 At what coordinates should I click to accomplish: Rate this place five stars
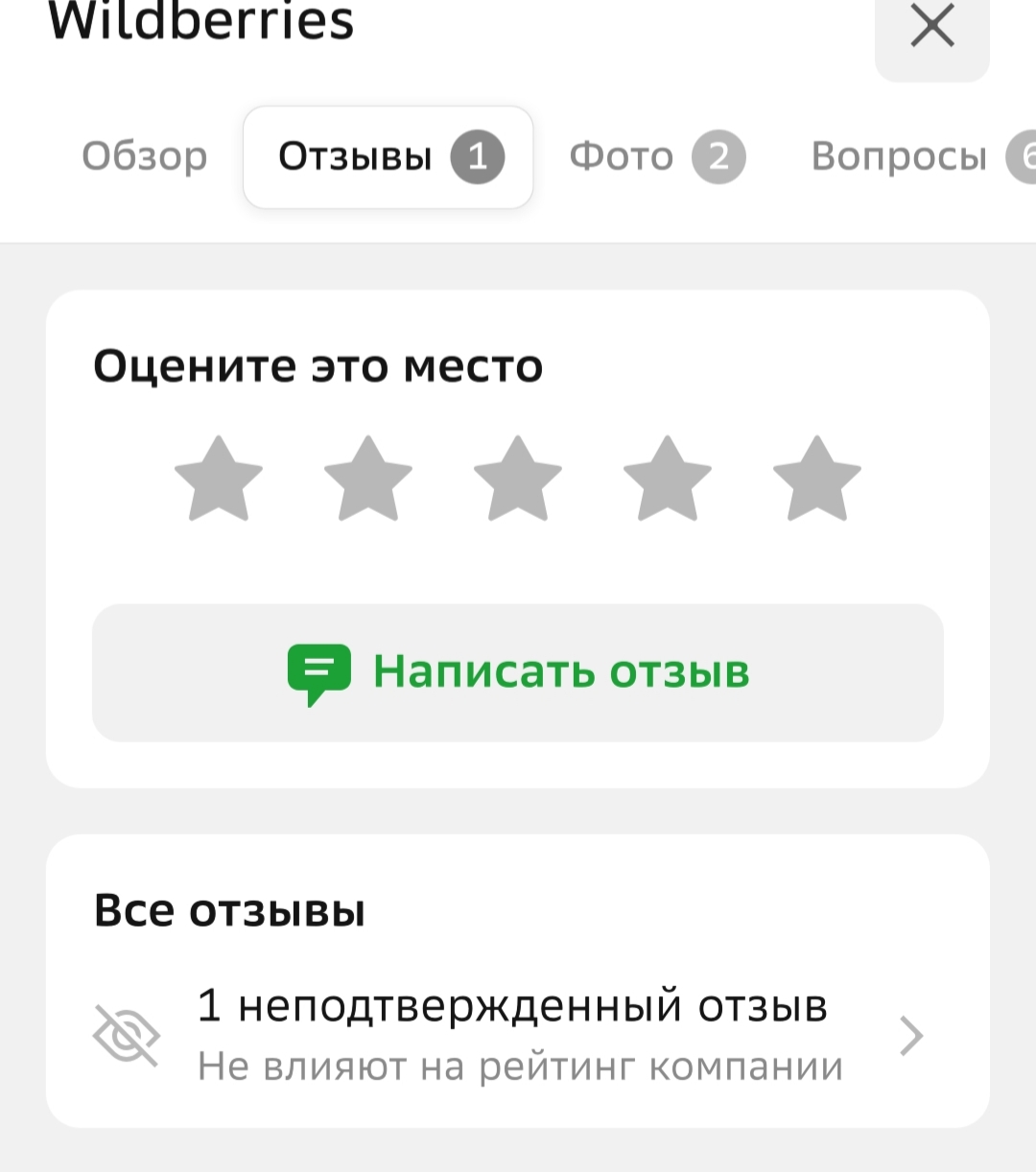point(817,480)
